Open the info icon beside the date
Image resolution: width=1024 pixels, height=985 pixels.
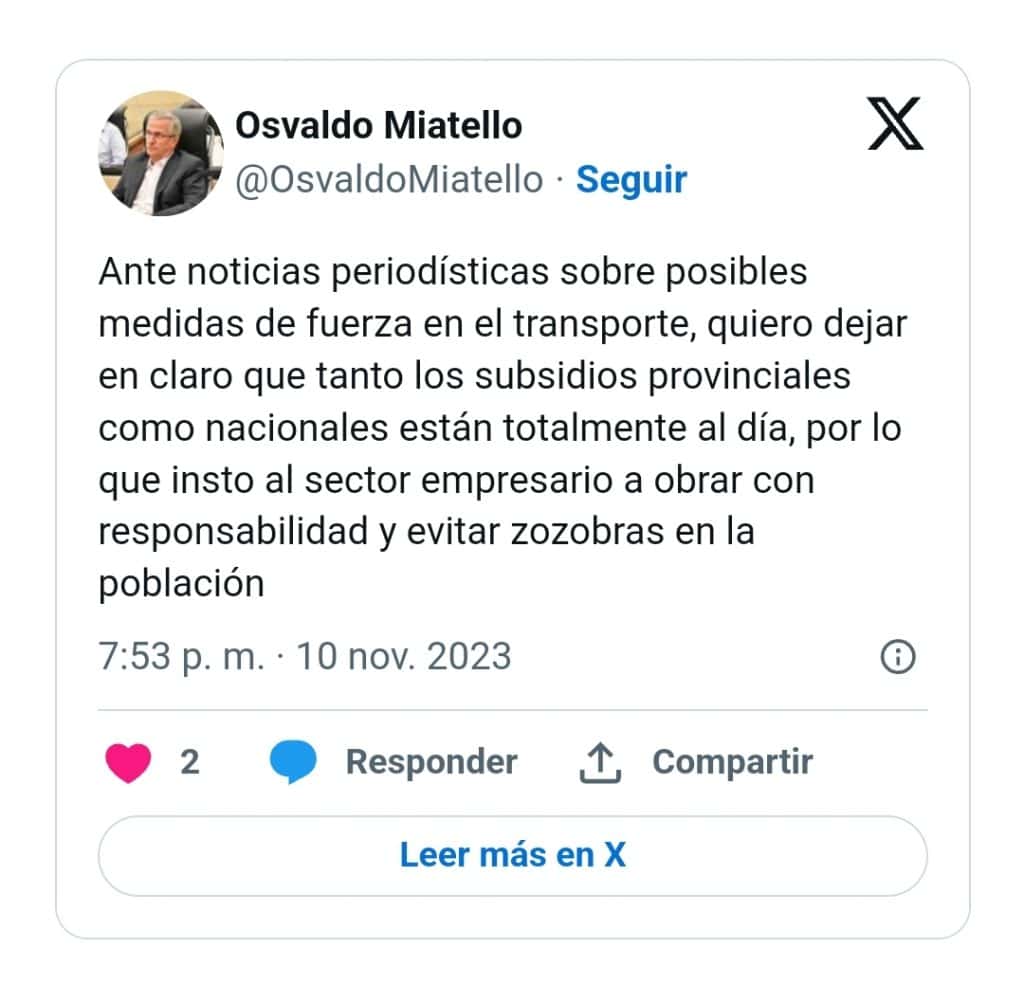(x=897, y=657)
